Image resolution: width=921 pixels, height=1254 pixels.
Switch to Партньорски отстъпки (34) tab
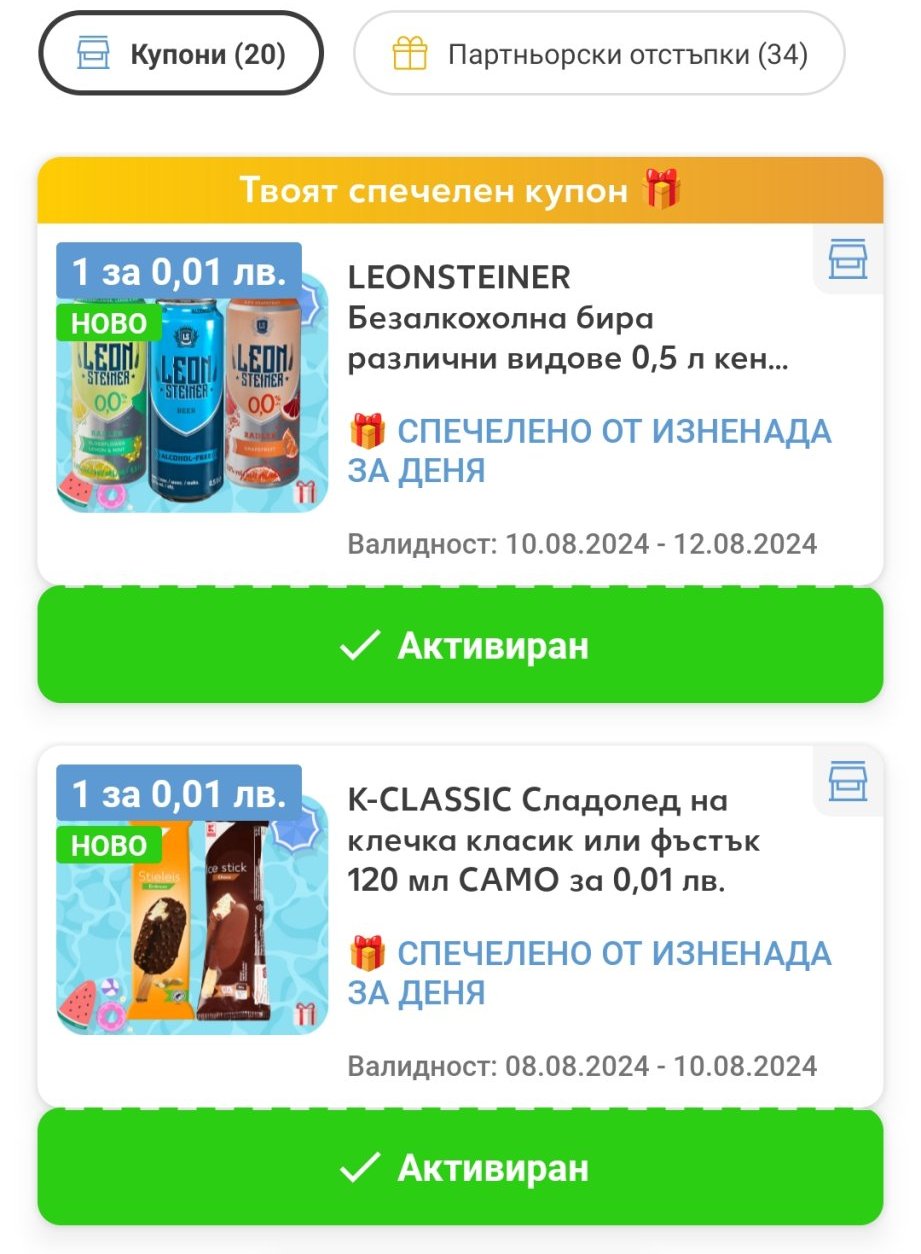pyautogui.click(x=599, y=54)
